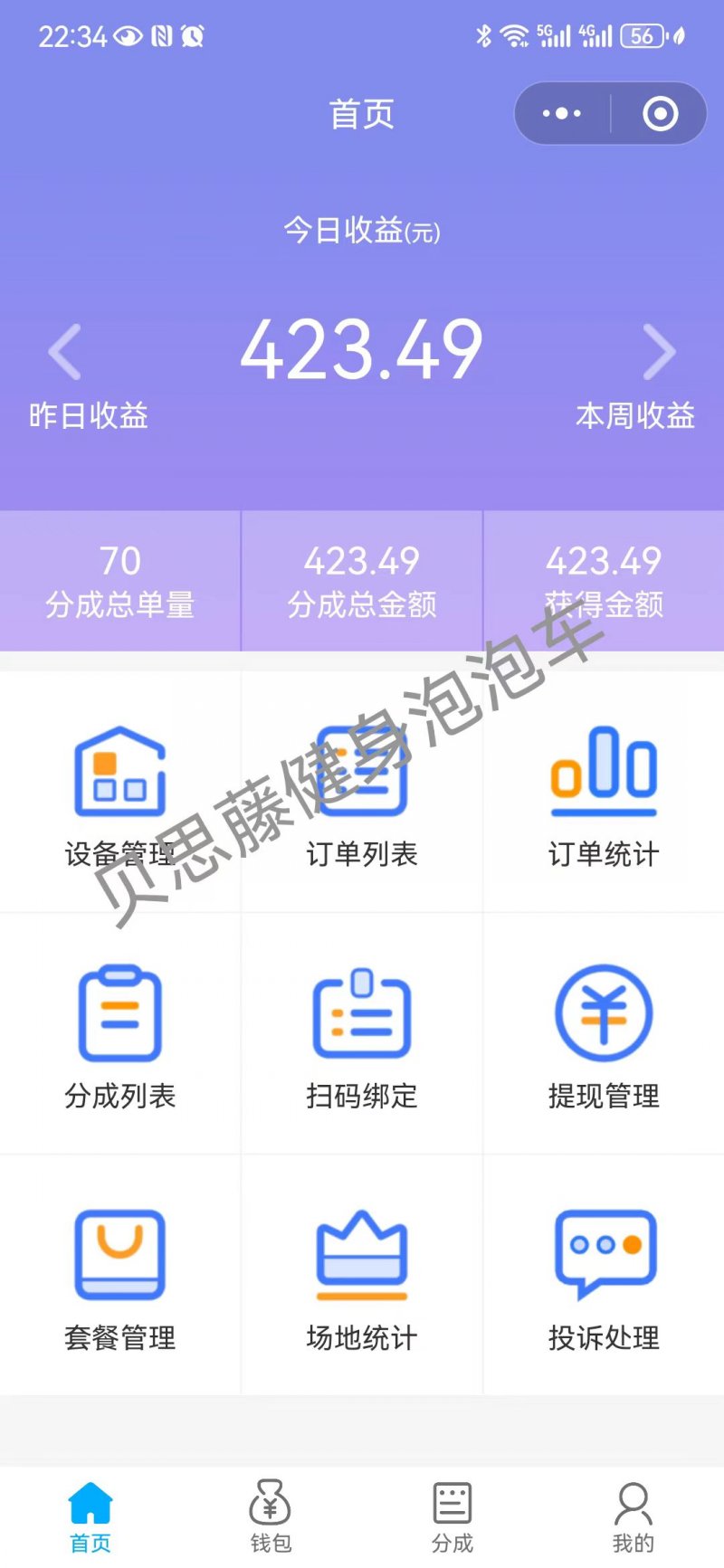Open 订单列表 order list
Viewport: 724px width, 1568px height.
362,793
